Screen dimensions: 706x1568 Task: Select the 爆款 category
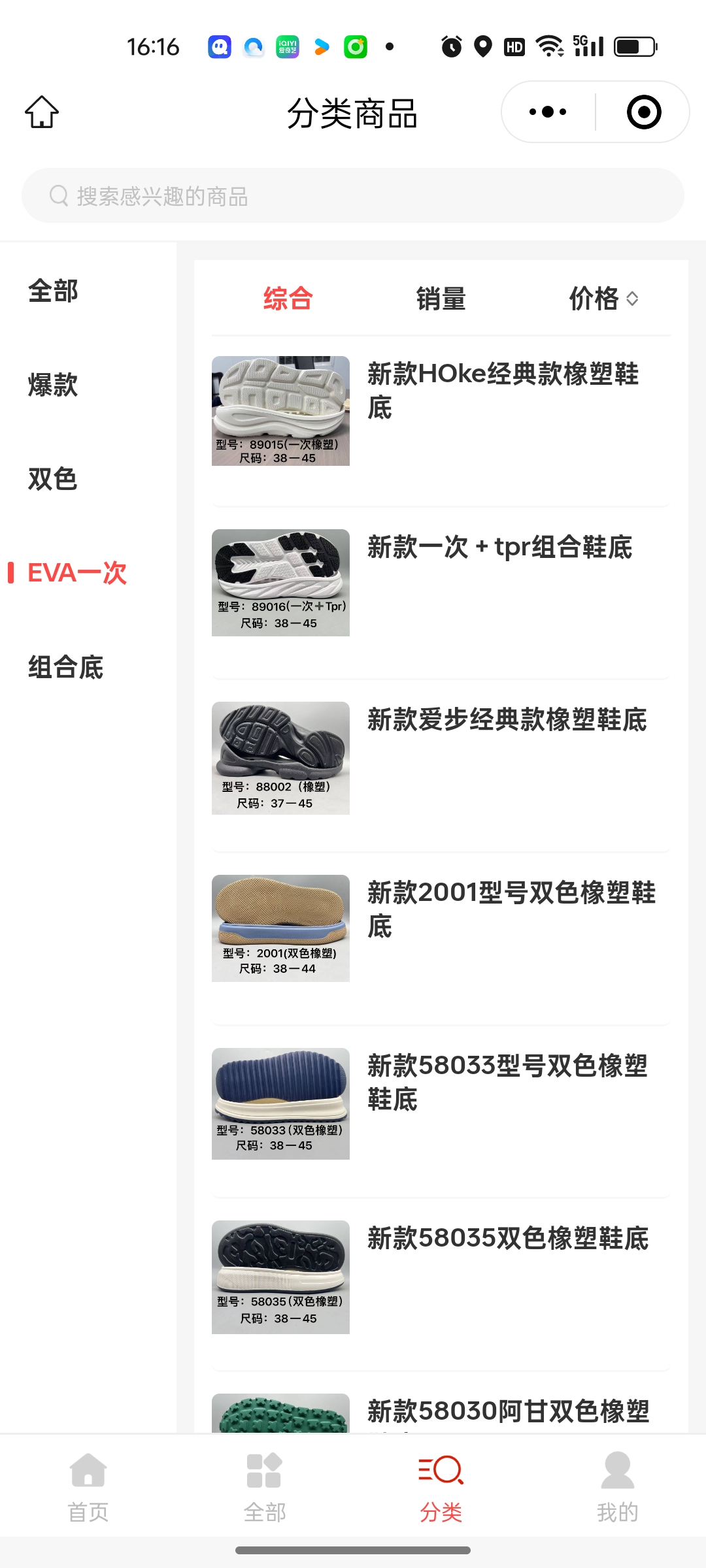point(53,385)
